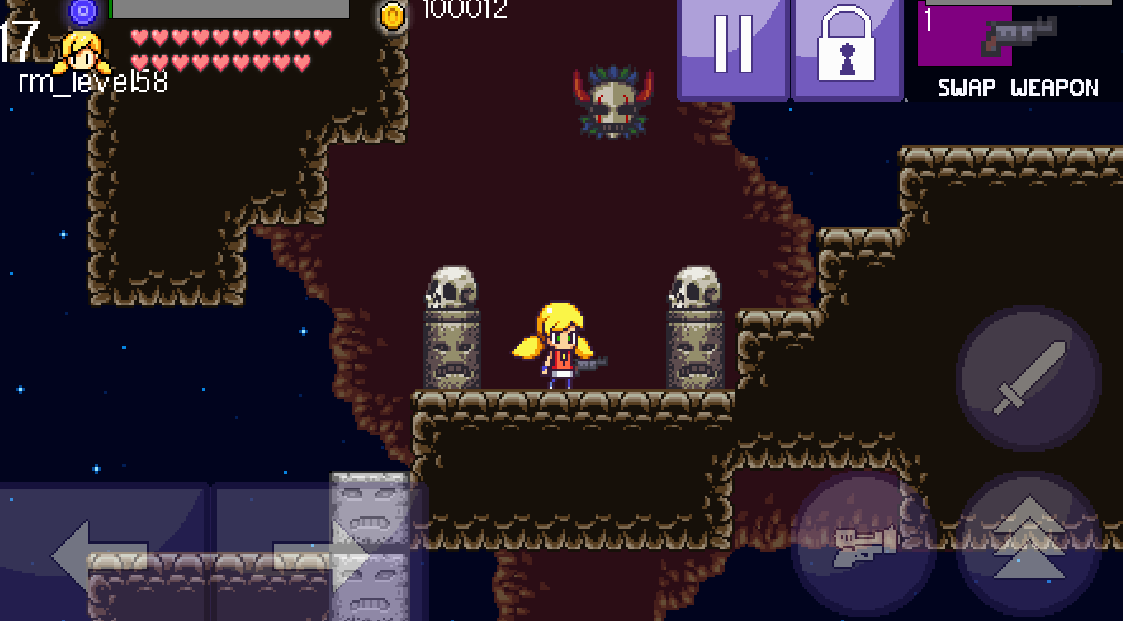1123x621 pixels.
Task: Fire the gun with shoot button
Action: pyautogui.click(x=863, y=545)
